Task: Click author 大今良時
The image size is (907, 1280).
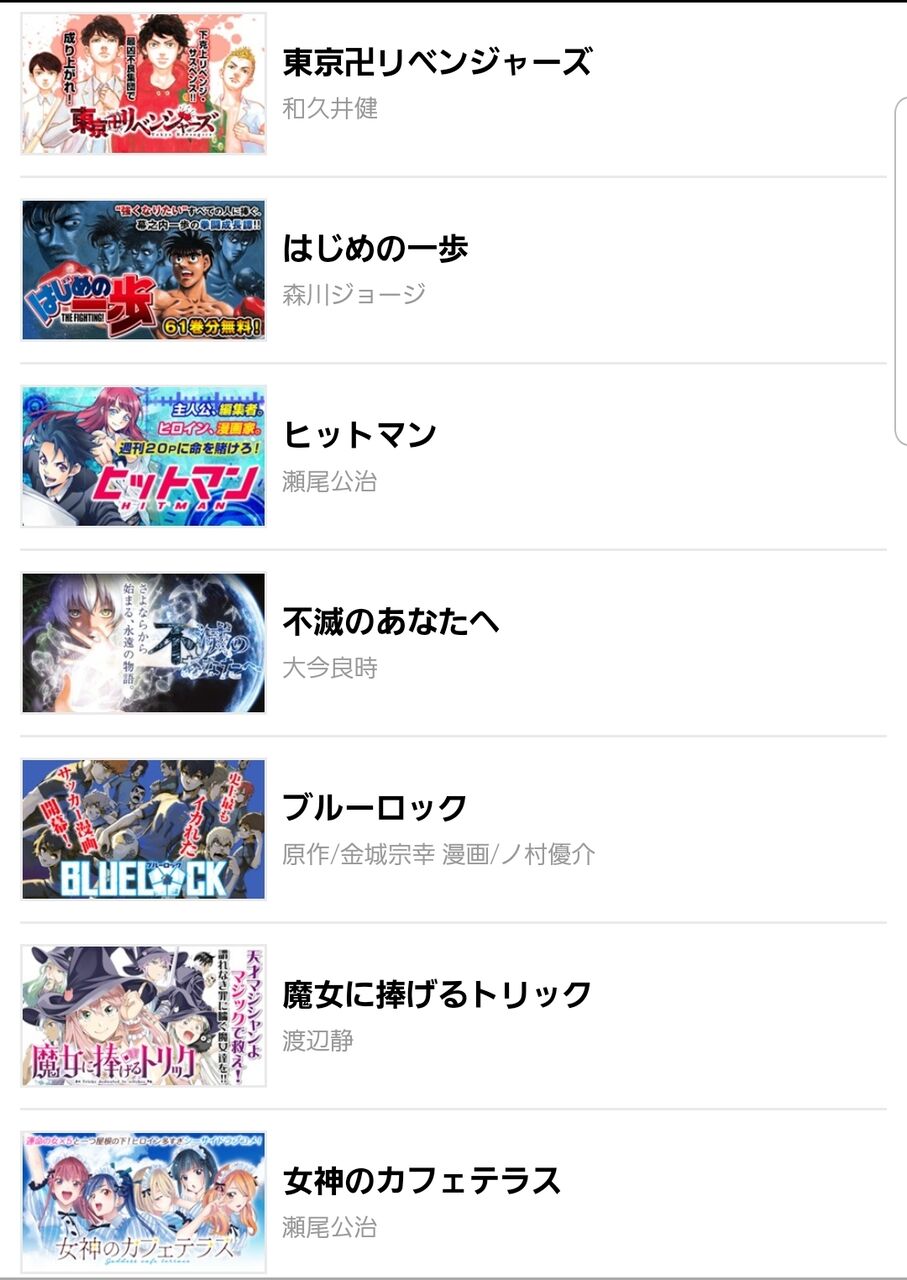Action: (x=327, y=667)
